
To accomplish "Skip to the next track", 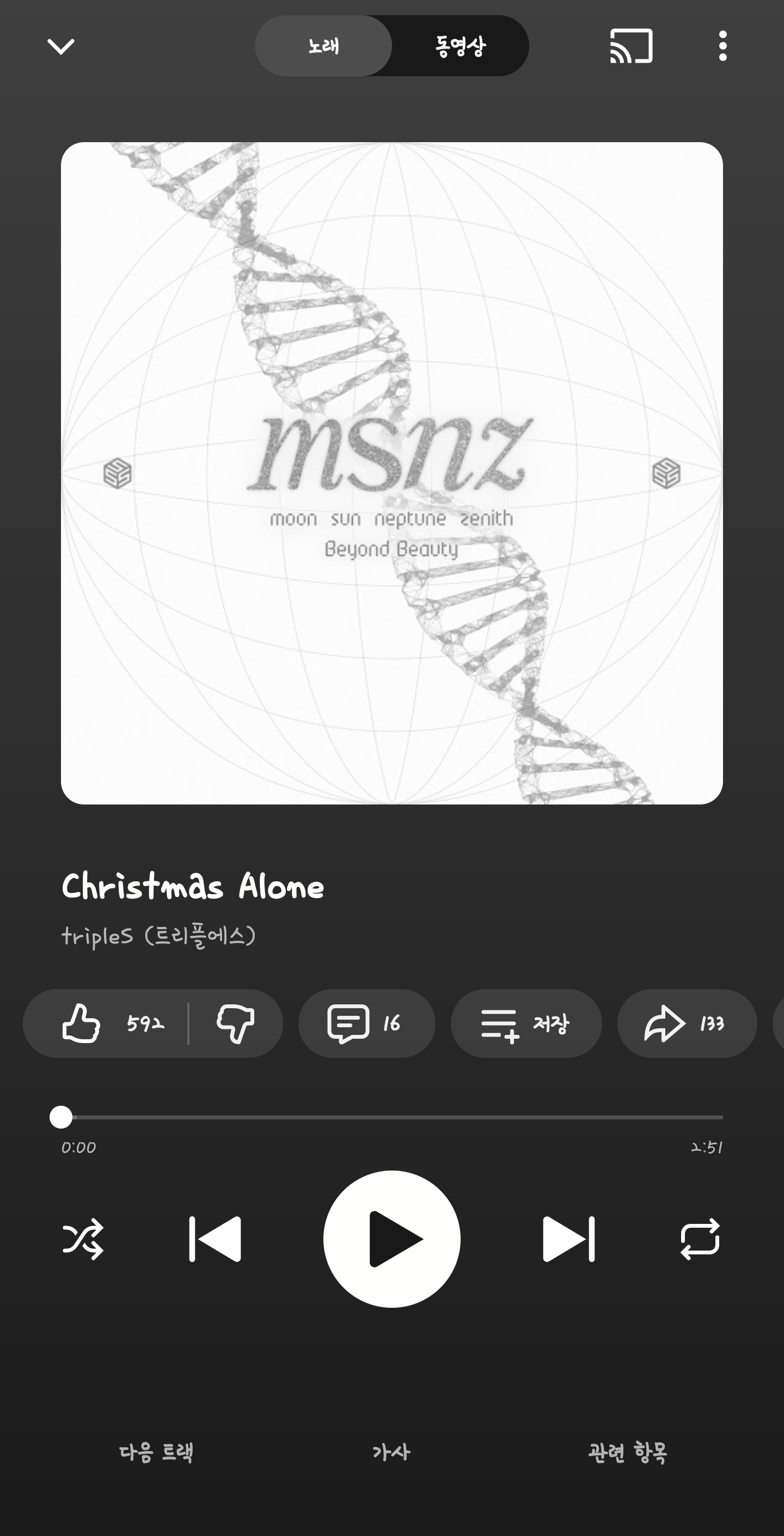I will tap(568, 1239).
